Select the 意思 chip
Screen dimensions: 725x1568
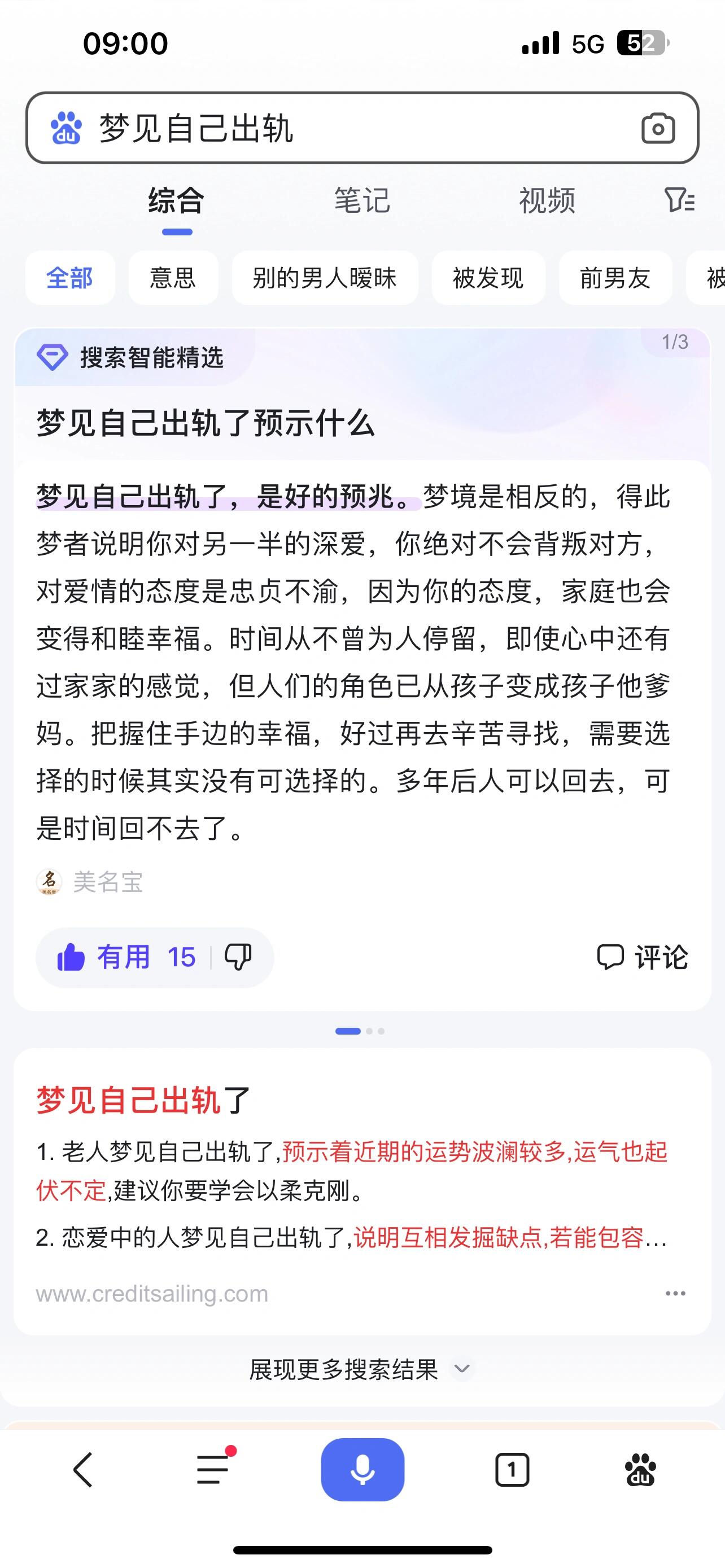(173, 278)
